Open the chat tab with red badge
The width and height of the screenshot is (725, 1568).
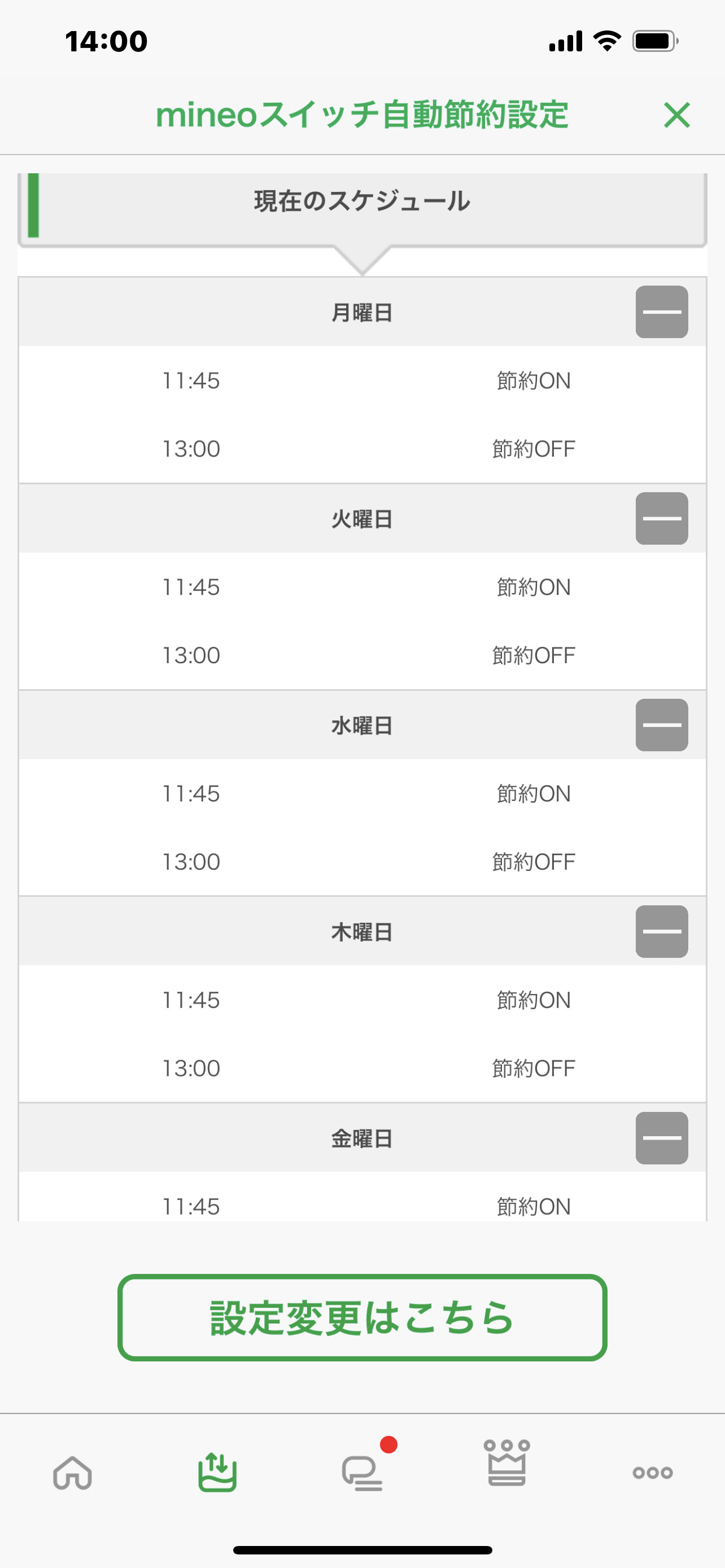click(363, 1473)
